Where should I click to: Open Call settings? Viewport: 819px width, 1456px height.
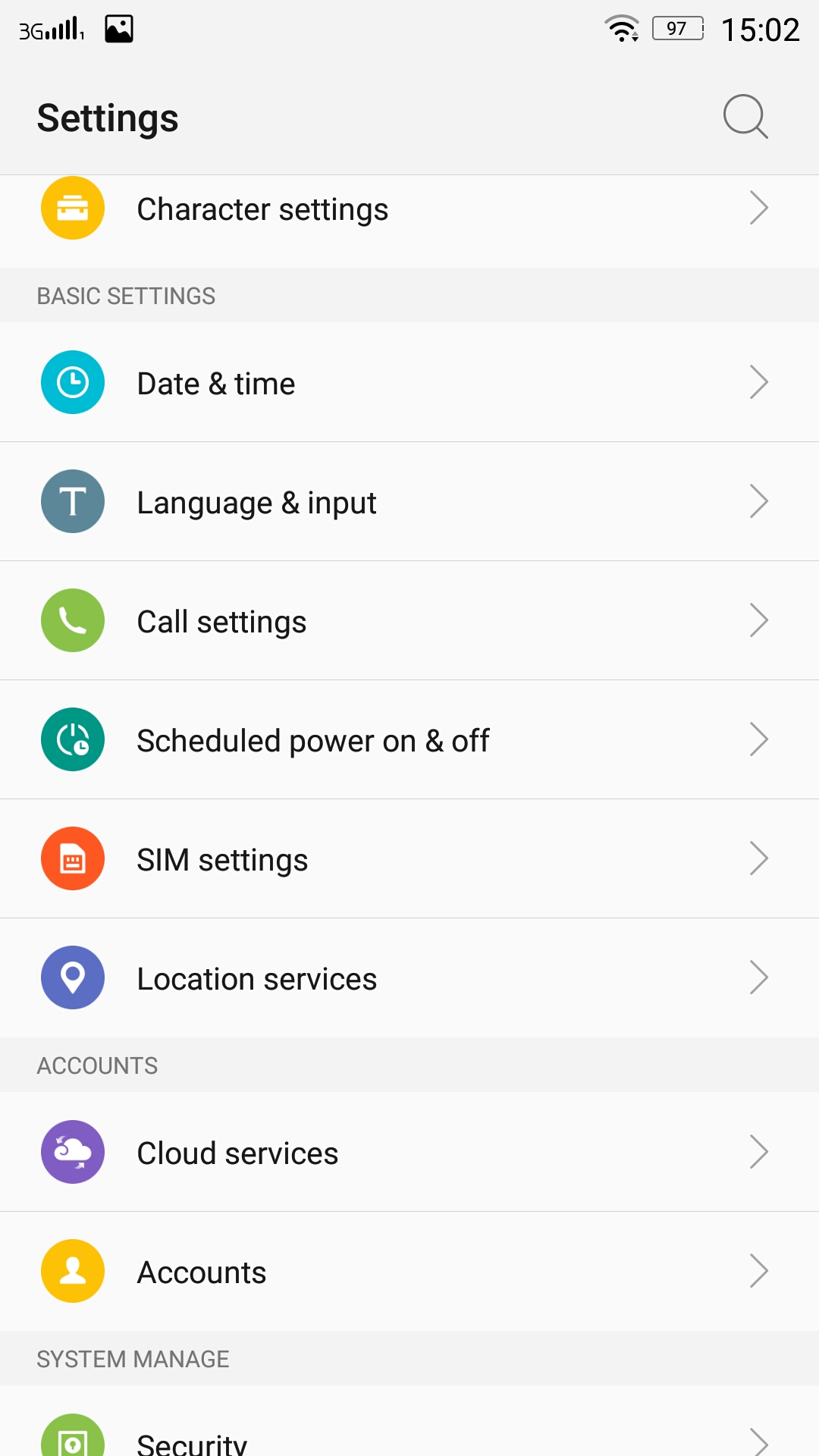tap(409, 620)
